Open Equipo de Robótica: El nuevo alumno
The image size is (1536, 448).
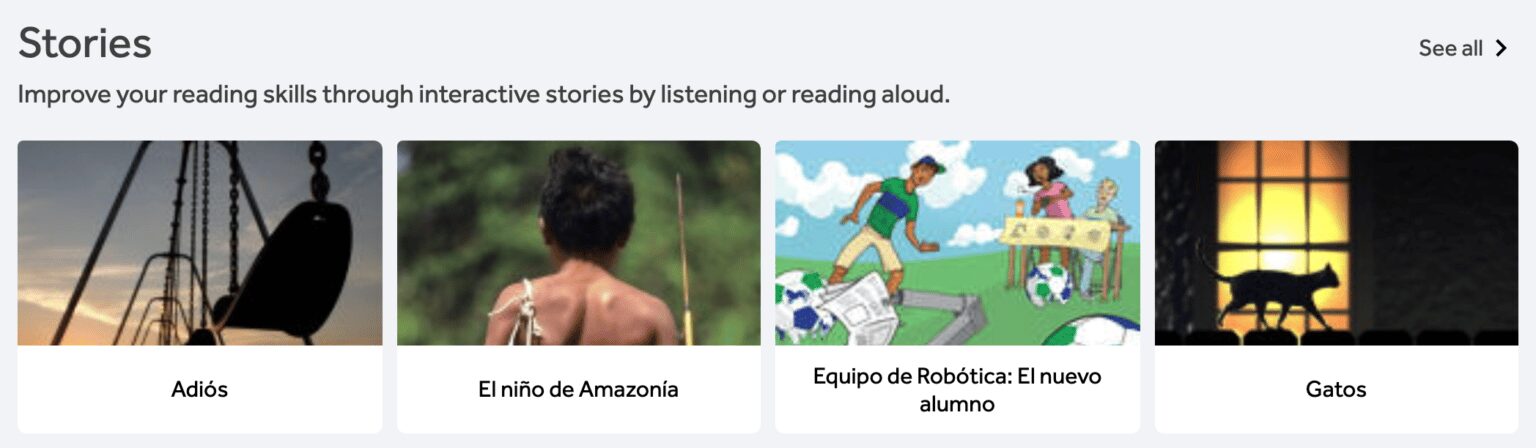[957, 287]
